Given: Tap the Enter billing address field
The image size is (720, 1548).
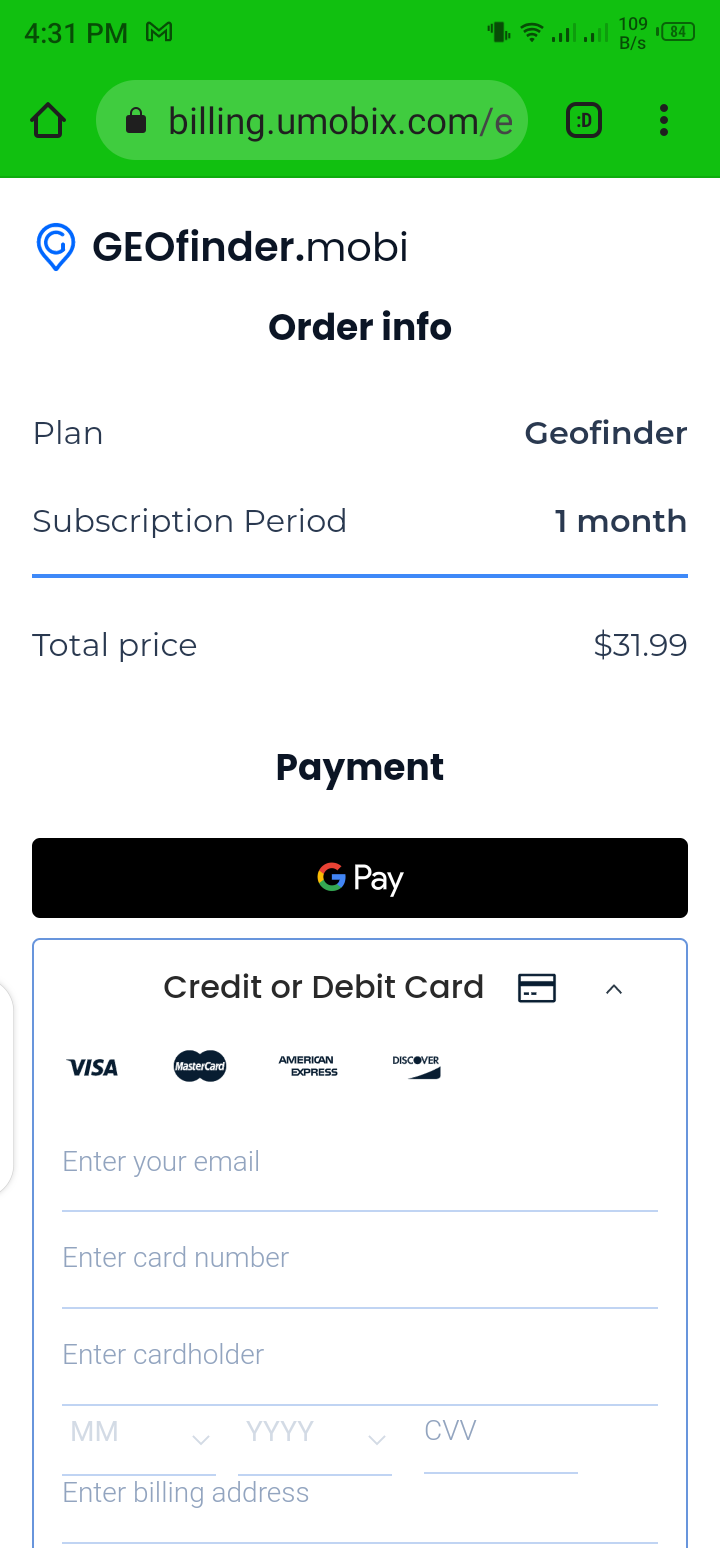Looking at the screenshot, I should point(360,1494).
